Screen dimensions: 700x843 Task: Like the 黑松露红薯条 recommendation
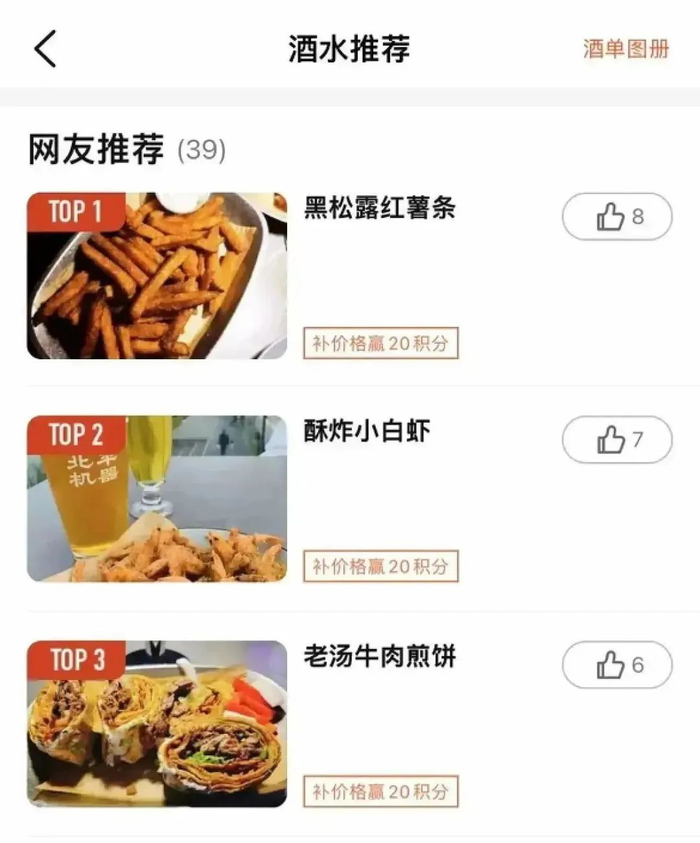point(617,217)
